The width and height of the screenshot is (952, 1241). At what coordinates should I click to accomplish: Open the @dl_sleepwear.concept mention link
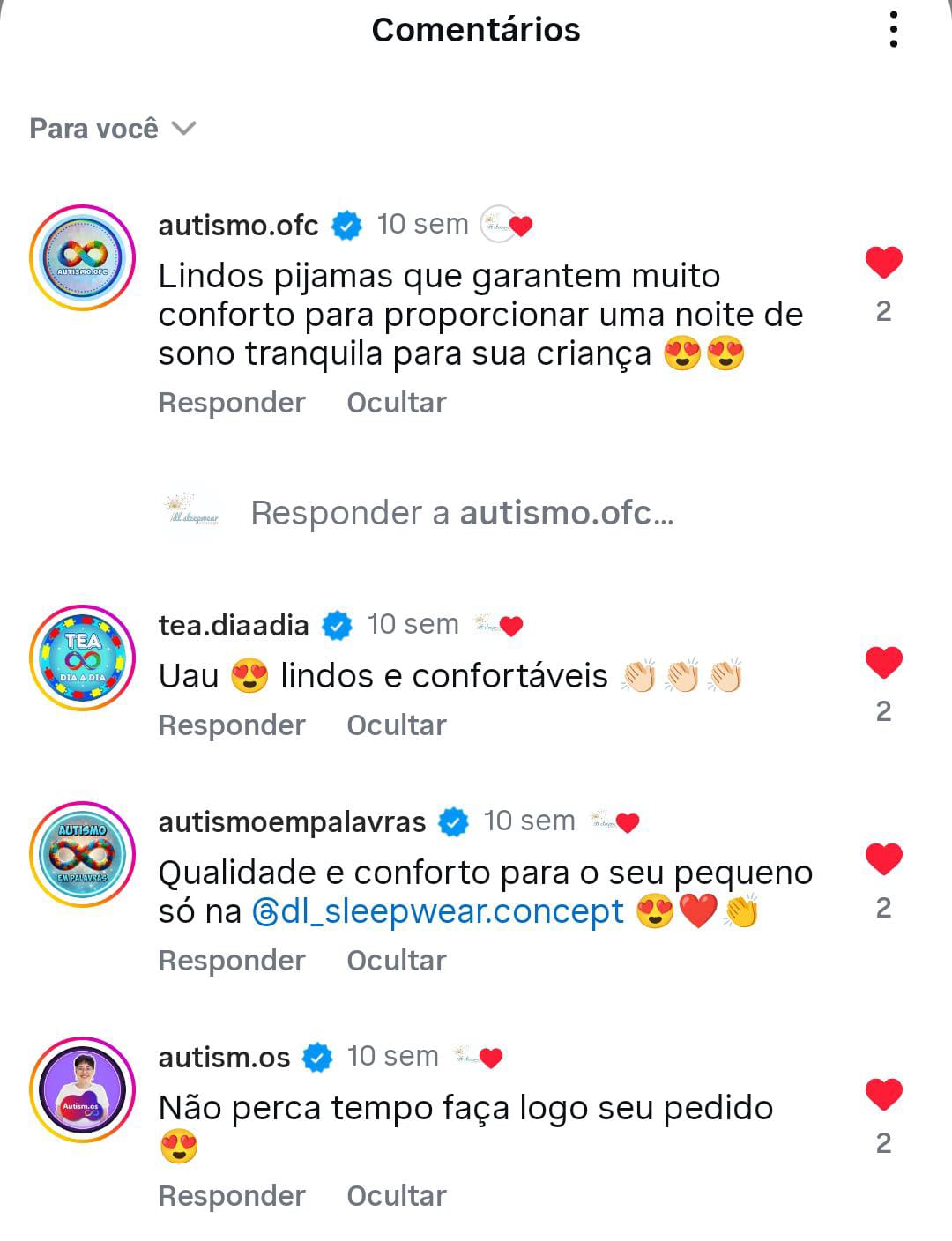coord(438,911)
